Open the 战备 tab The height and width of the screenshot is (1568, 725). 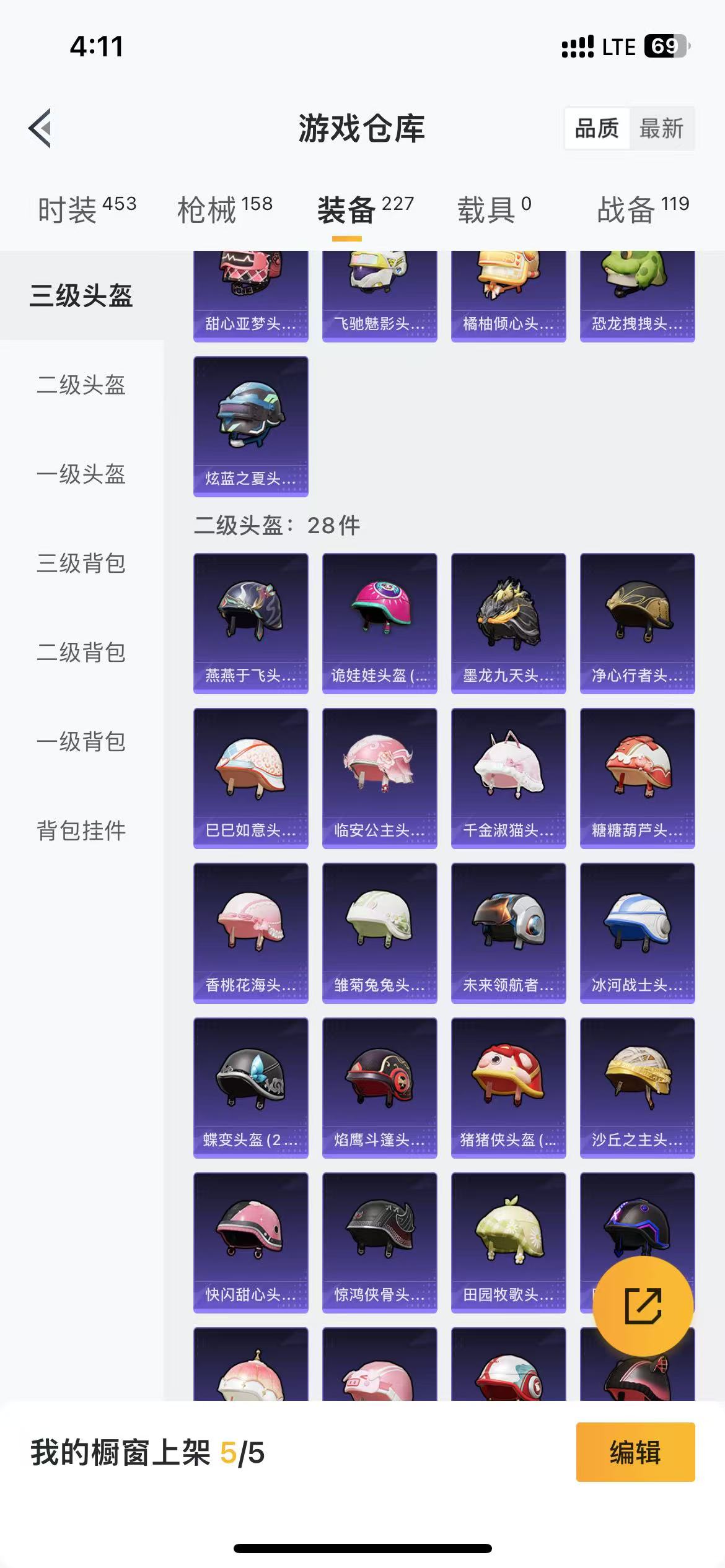point(643,209)
